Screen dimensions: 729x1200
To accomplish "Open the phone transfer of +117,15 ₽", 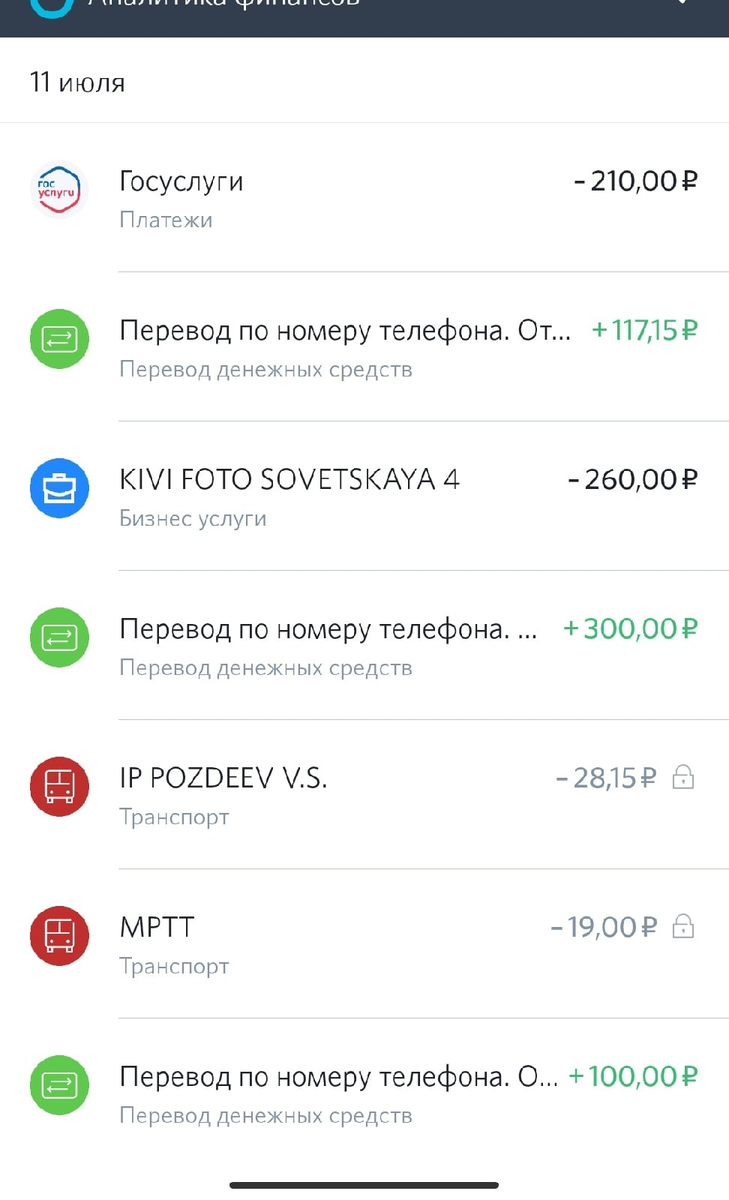I will [364, 347].
